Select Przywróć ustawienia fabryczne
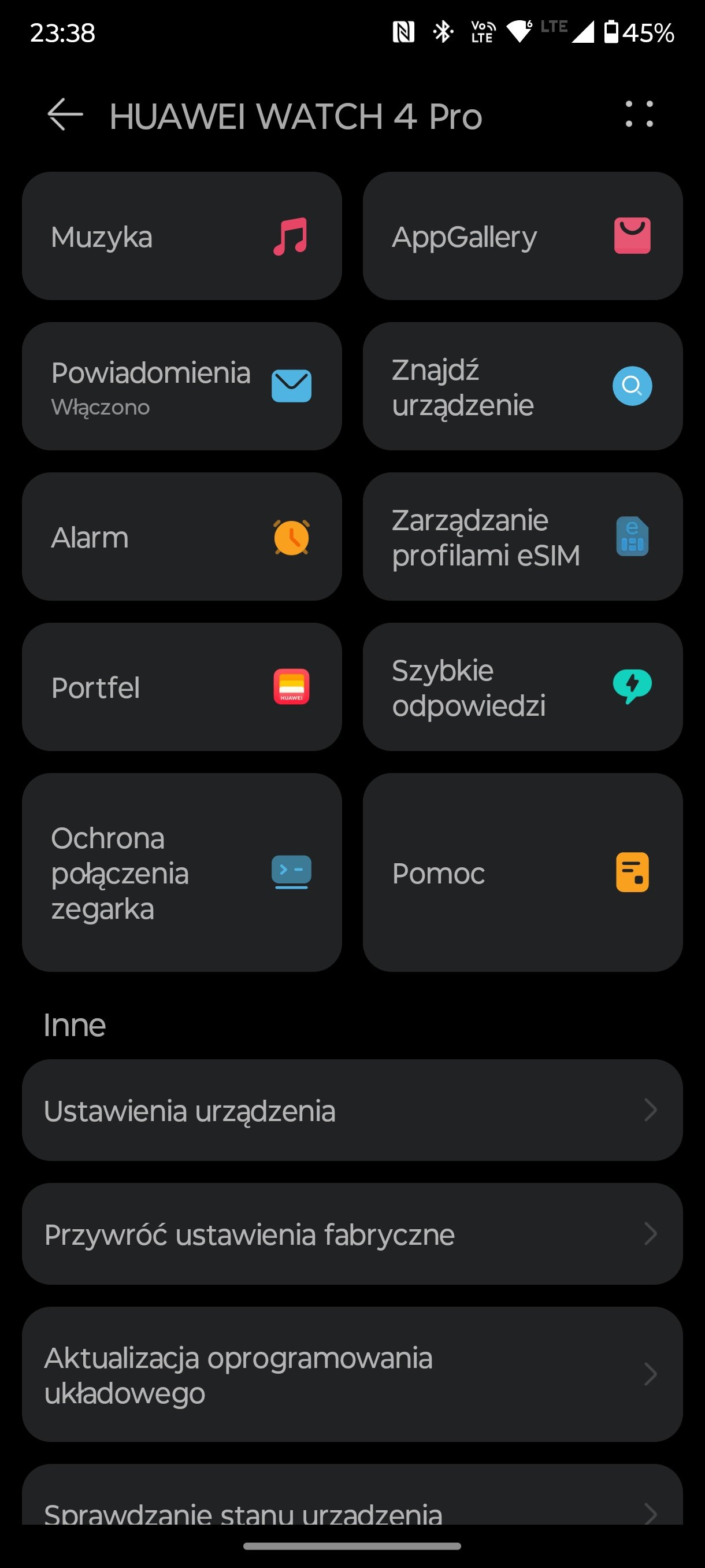This screenshot has height=1568, width=705. click(x=352, y=1234)
